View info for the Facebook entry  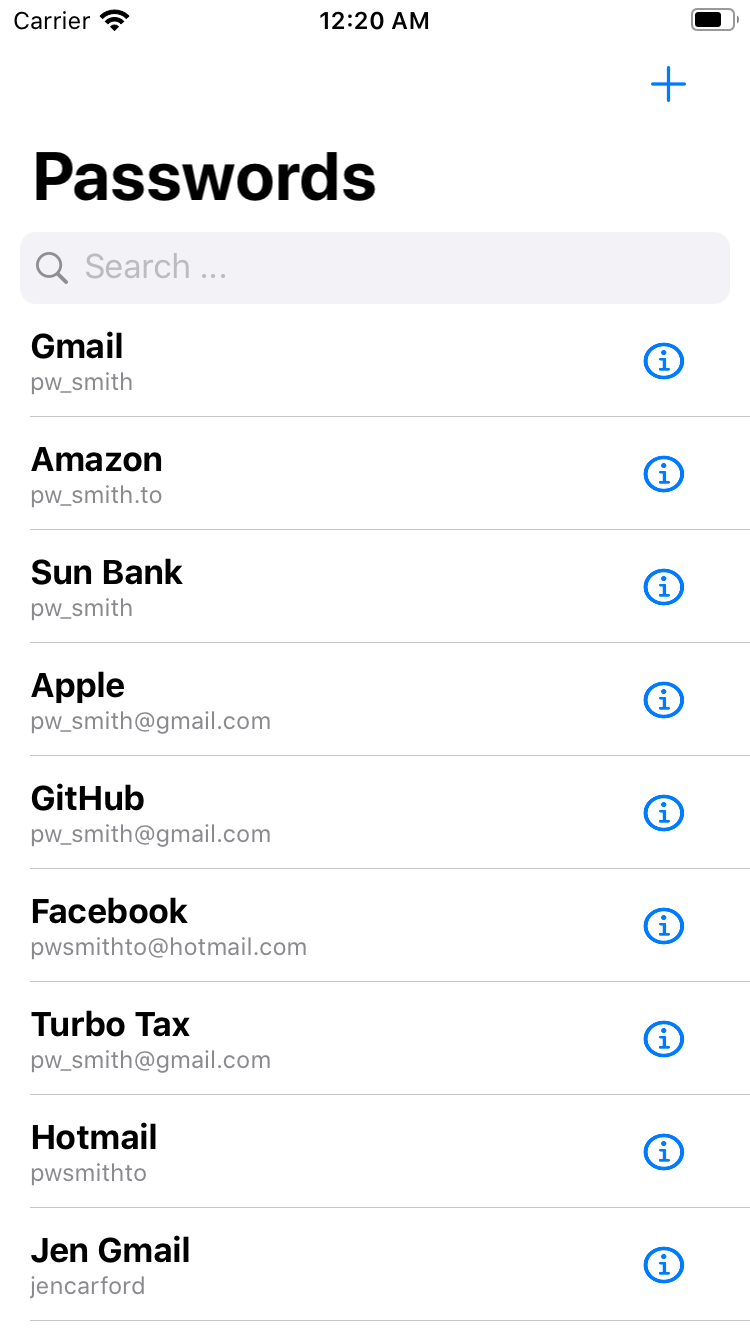(663, 926)
